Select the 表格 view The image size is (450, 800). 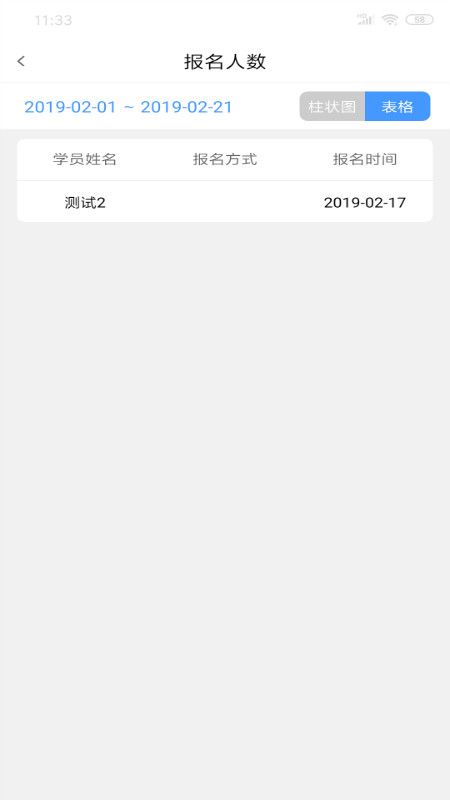[x=398, y=107]
